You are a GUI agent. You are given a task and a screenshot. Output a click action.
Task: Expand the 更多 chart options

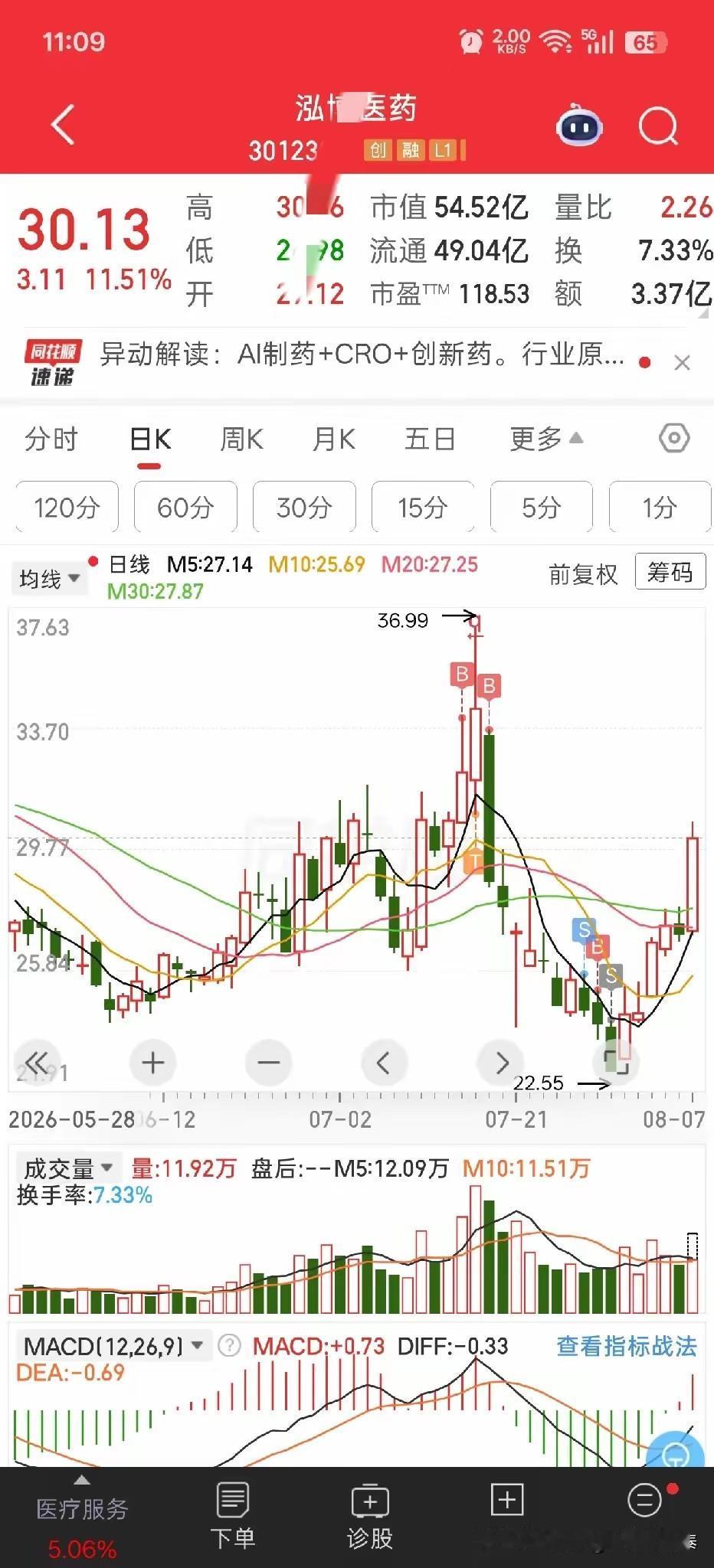[546, 439]
